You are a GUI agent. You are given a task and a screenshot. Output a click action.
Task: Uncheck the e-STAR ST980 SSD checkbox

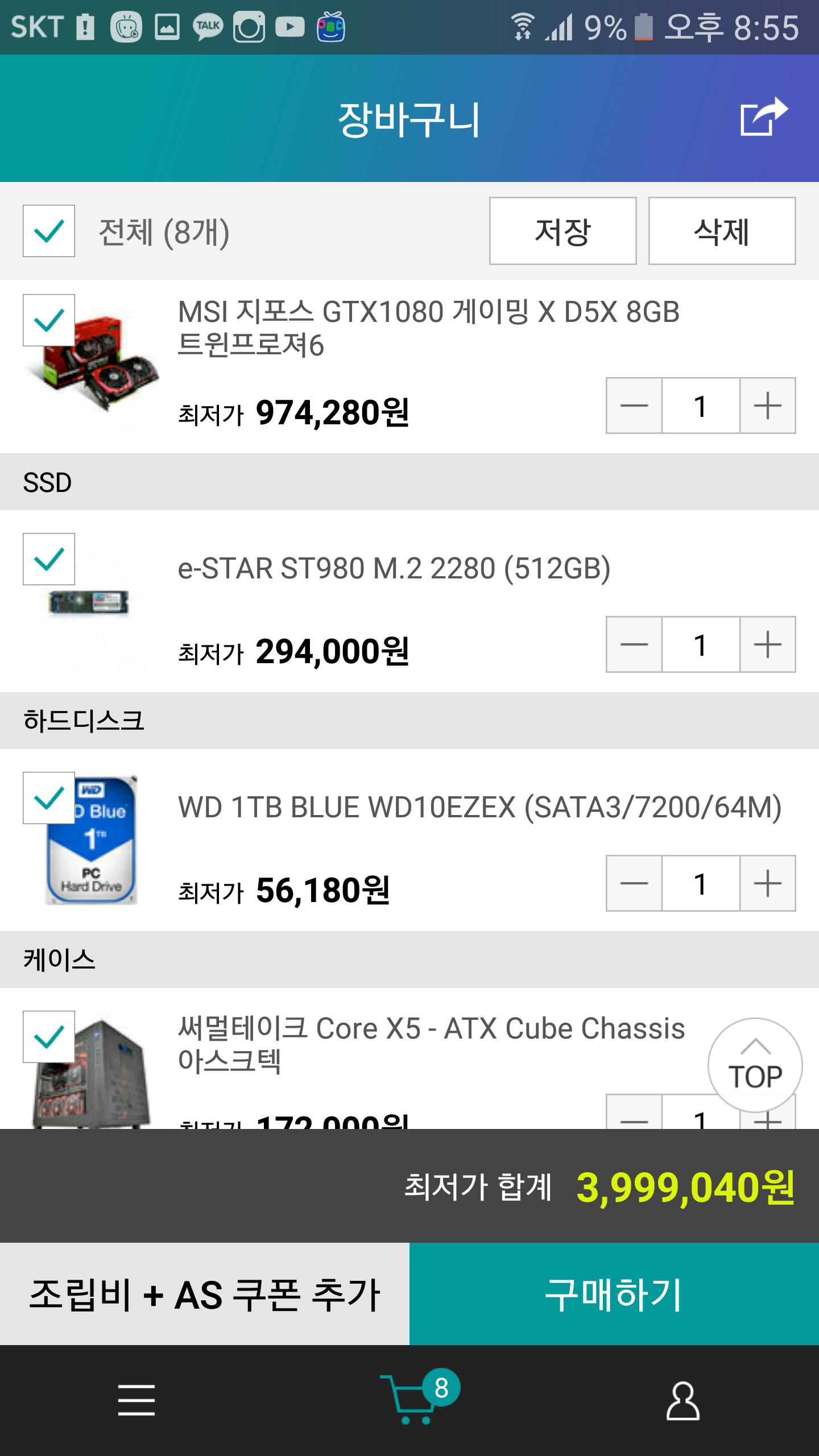coord(49,559)
